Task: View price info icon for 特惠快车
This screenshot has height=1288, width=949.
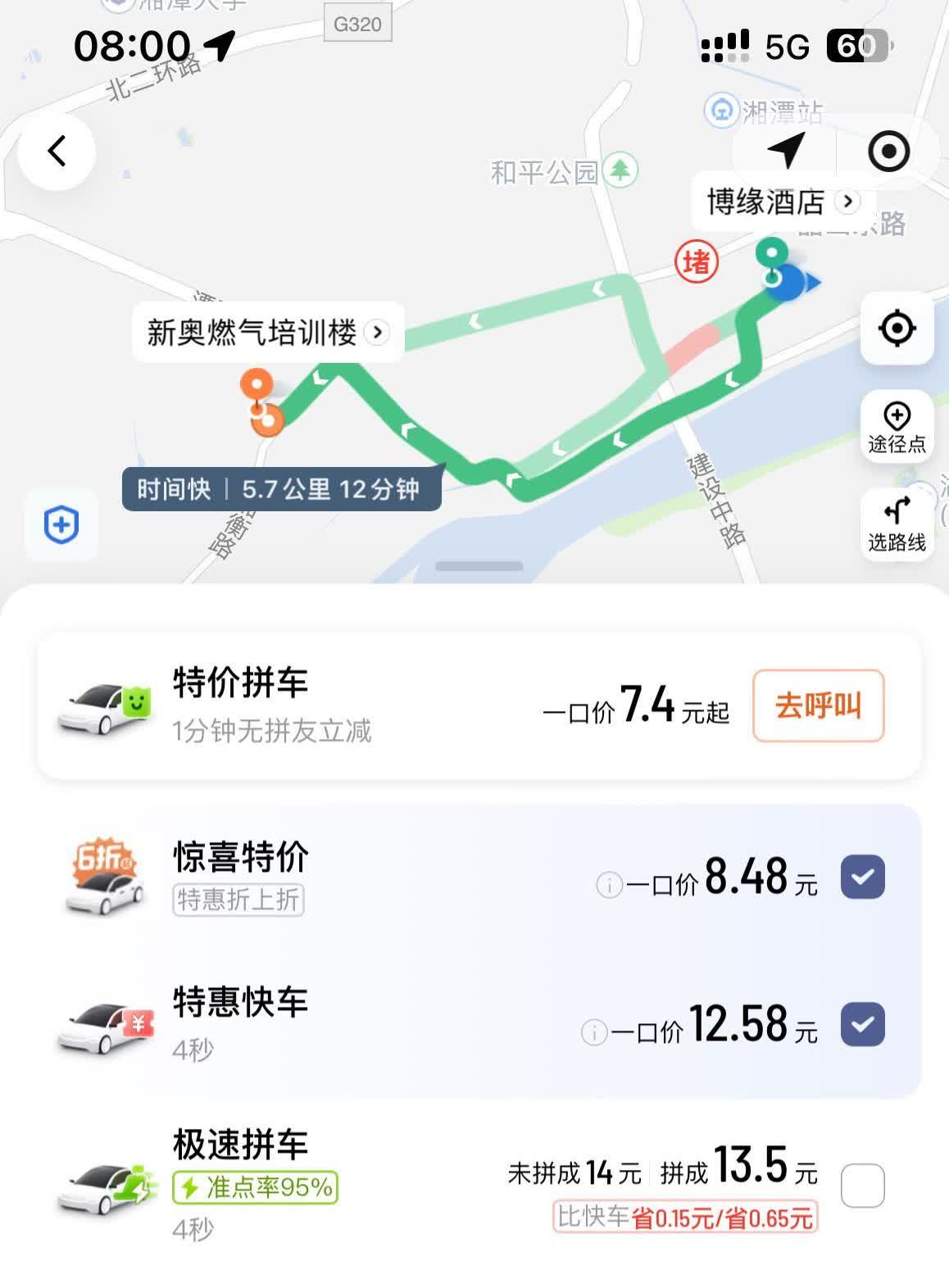Action: (x=593, y=1032)
